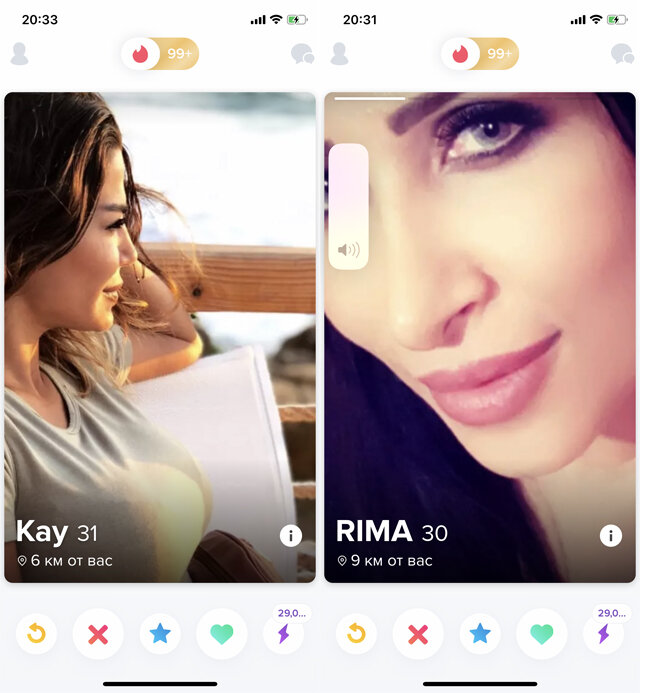Activate the purple Boost under Kay's card

click(x=283, y=634)
